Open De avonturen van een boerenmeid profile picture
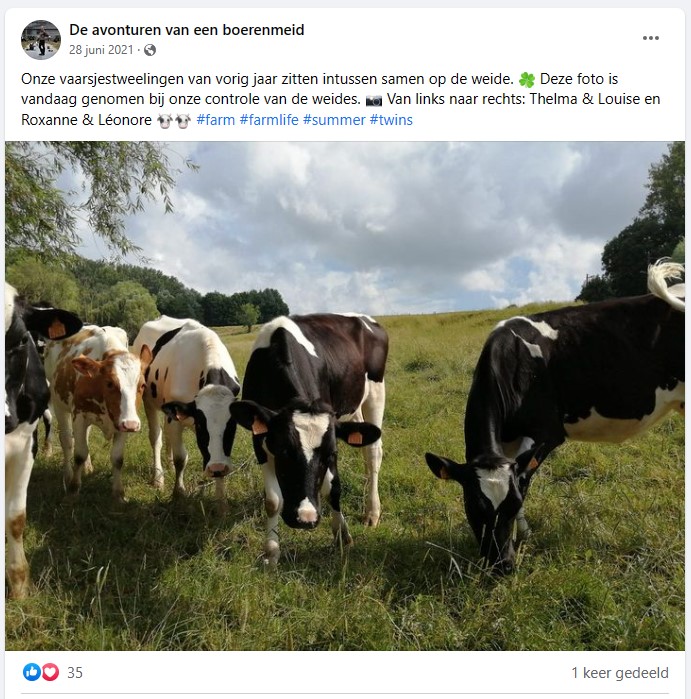691x699 pixels. 41,39
